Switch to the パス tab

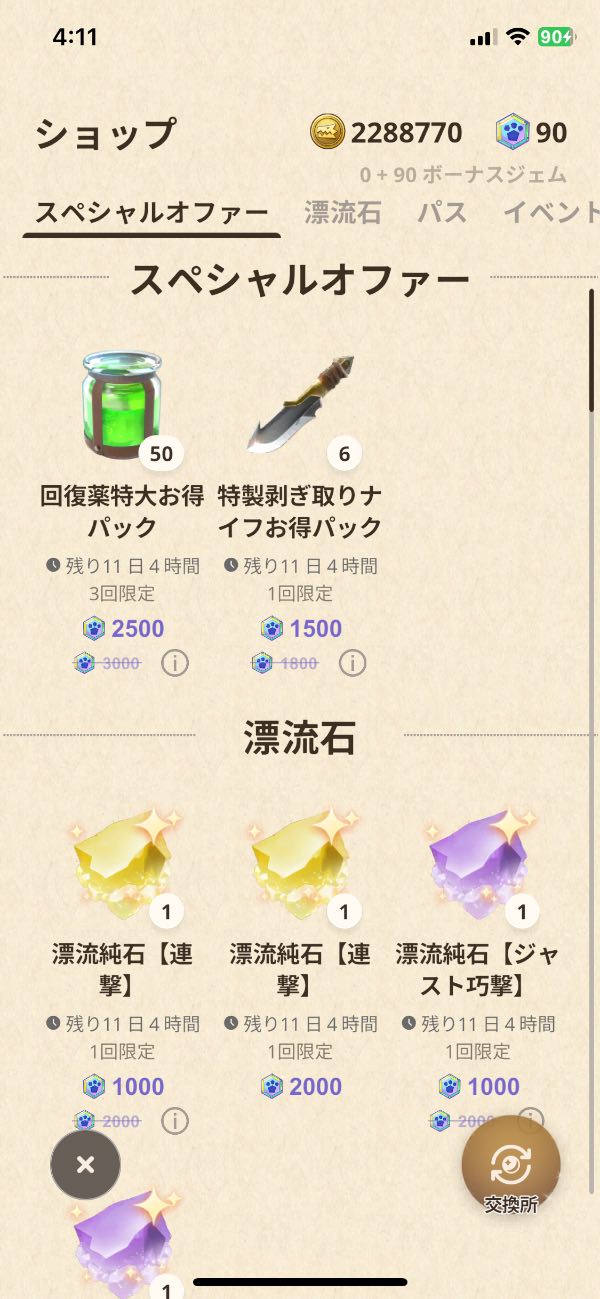[x=441, y=212]
